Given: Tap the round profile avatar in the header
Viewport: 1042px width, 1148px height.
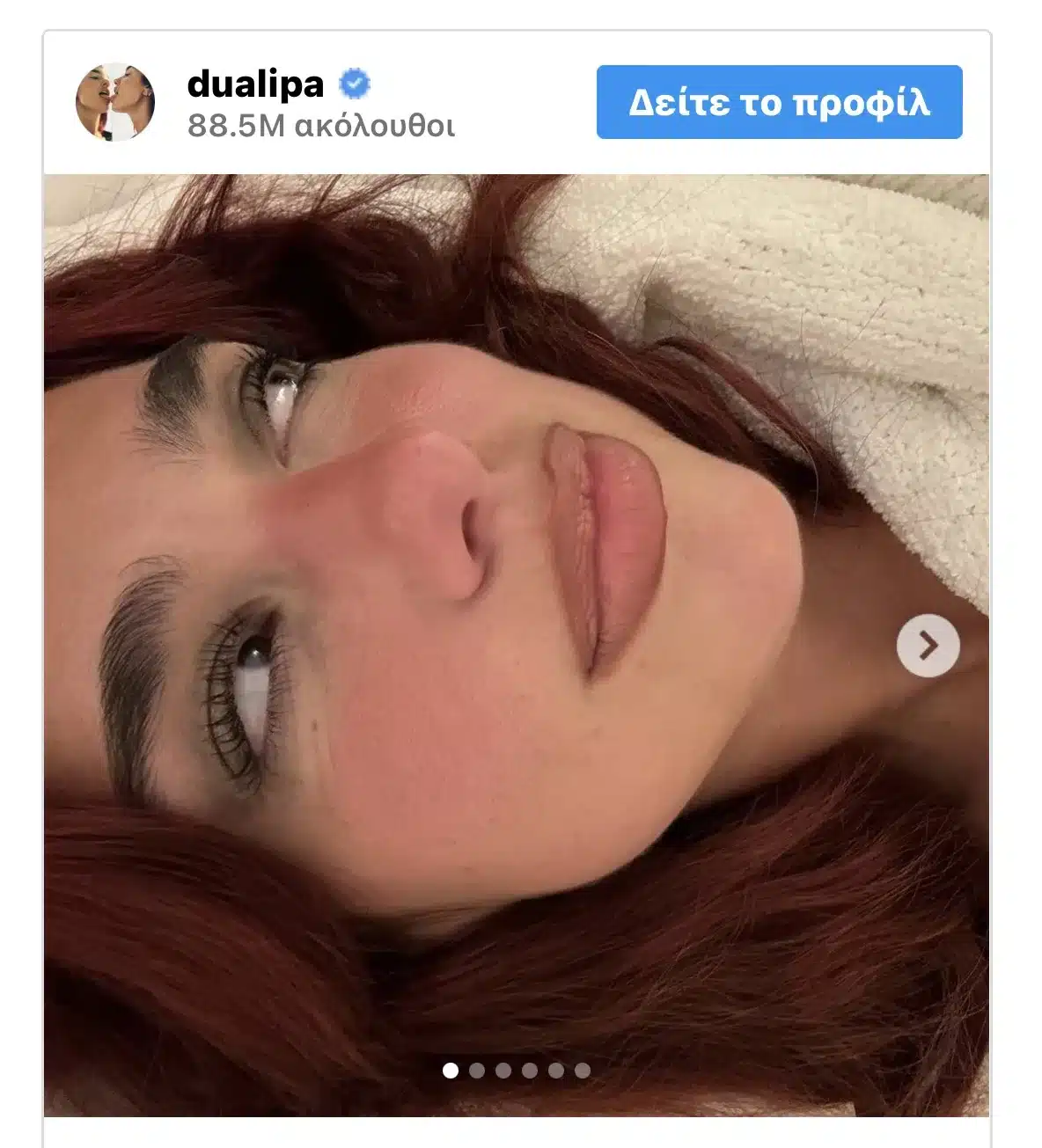Looking at the screenshot, I should pos(115,102).
